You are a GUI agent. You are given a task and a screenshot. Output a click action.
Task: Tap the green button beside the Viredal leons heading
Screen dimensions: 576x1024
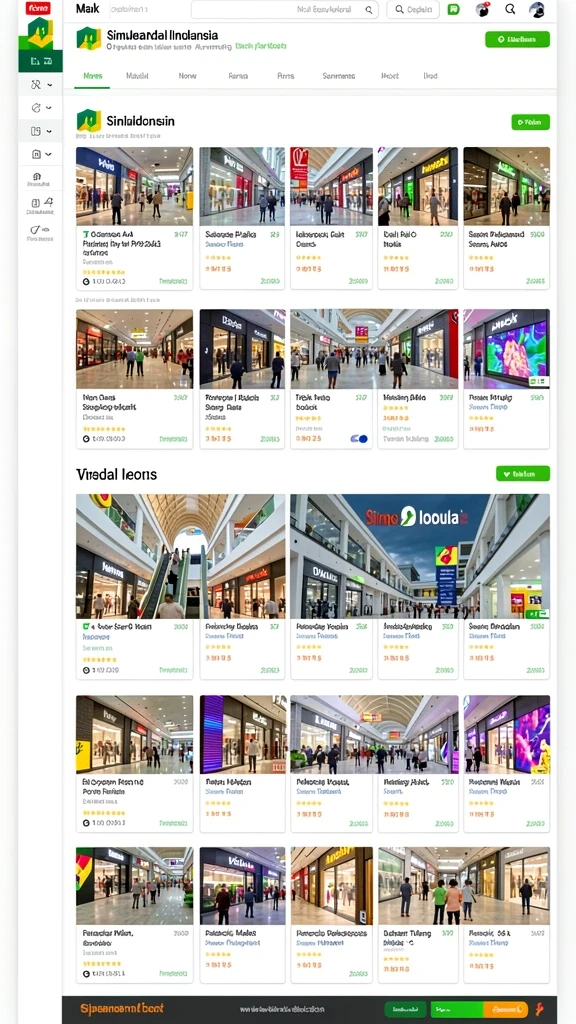point(522,473)
